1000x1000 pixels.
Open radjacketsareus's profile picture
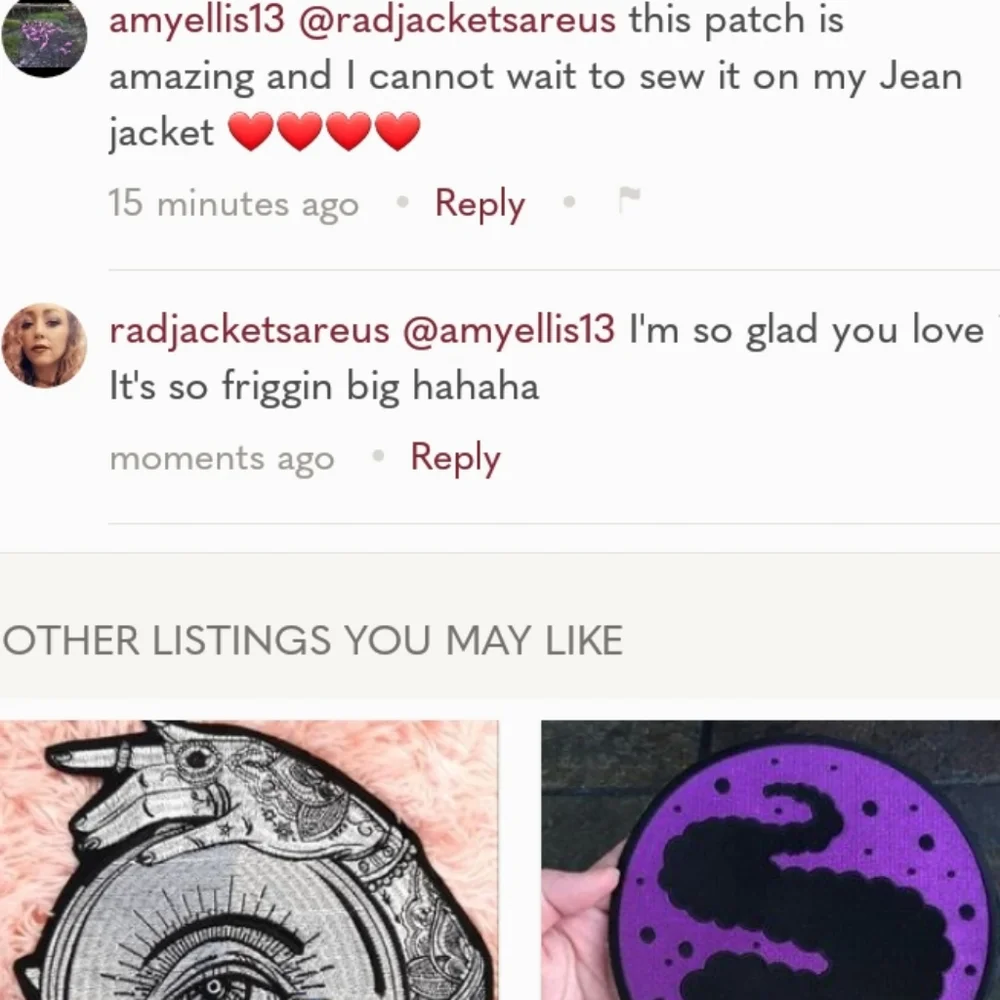(x=44, y=345)
